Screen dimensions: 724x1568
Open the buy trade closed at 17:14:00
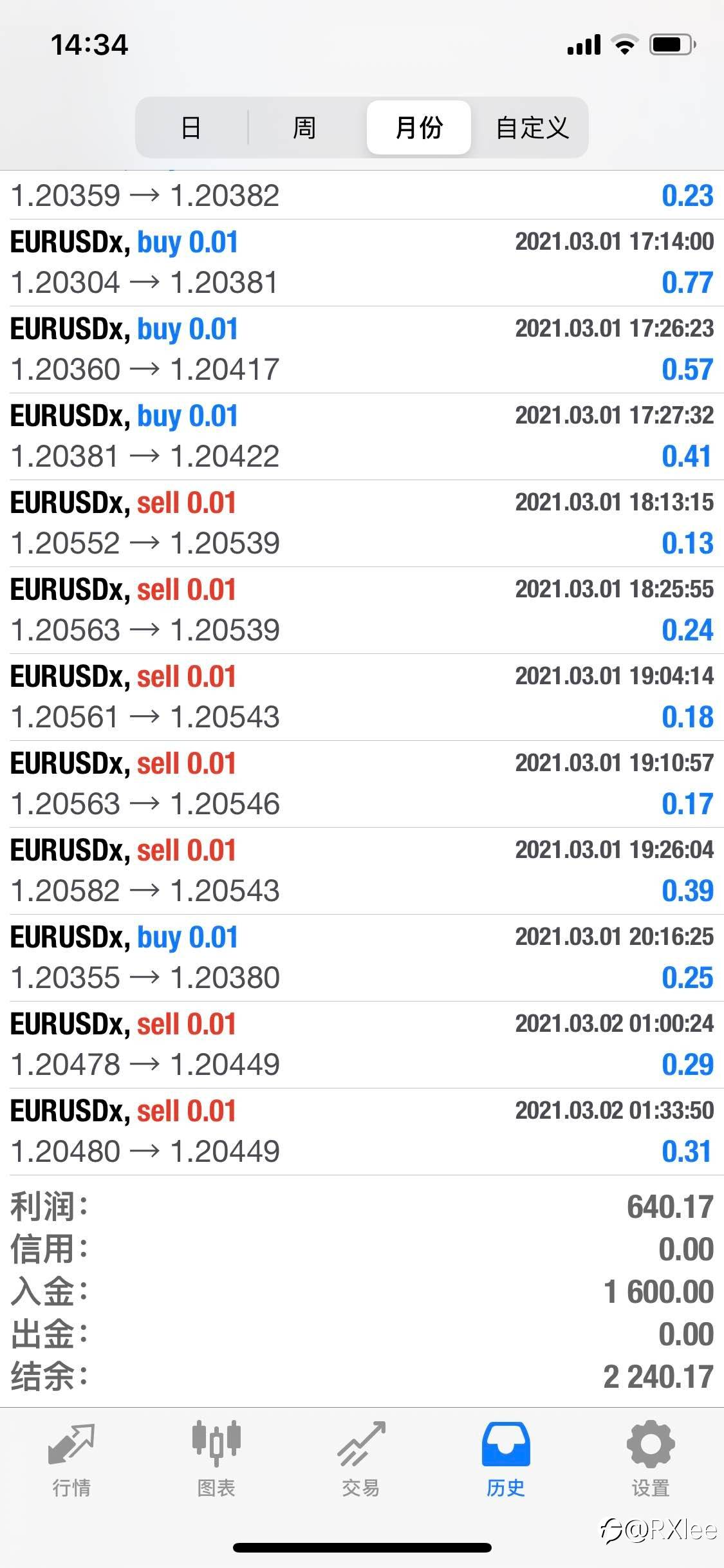[x=362, y=263]
